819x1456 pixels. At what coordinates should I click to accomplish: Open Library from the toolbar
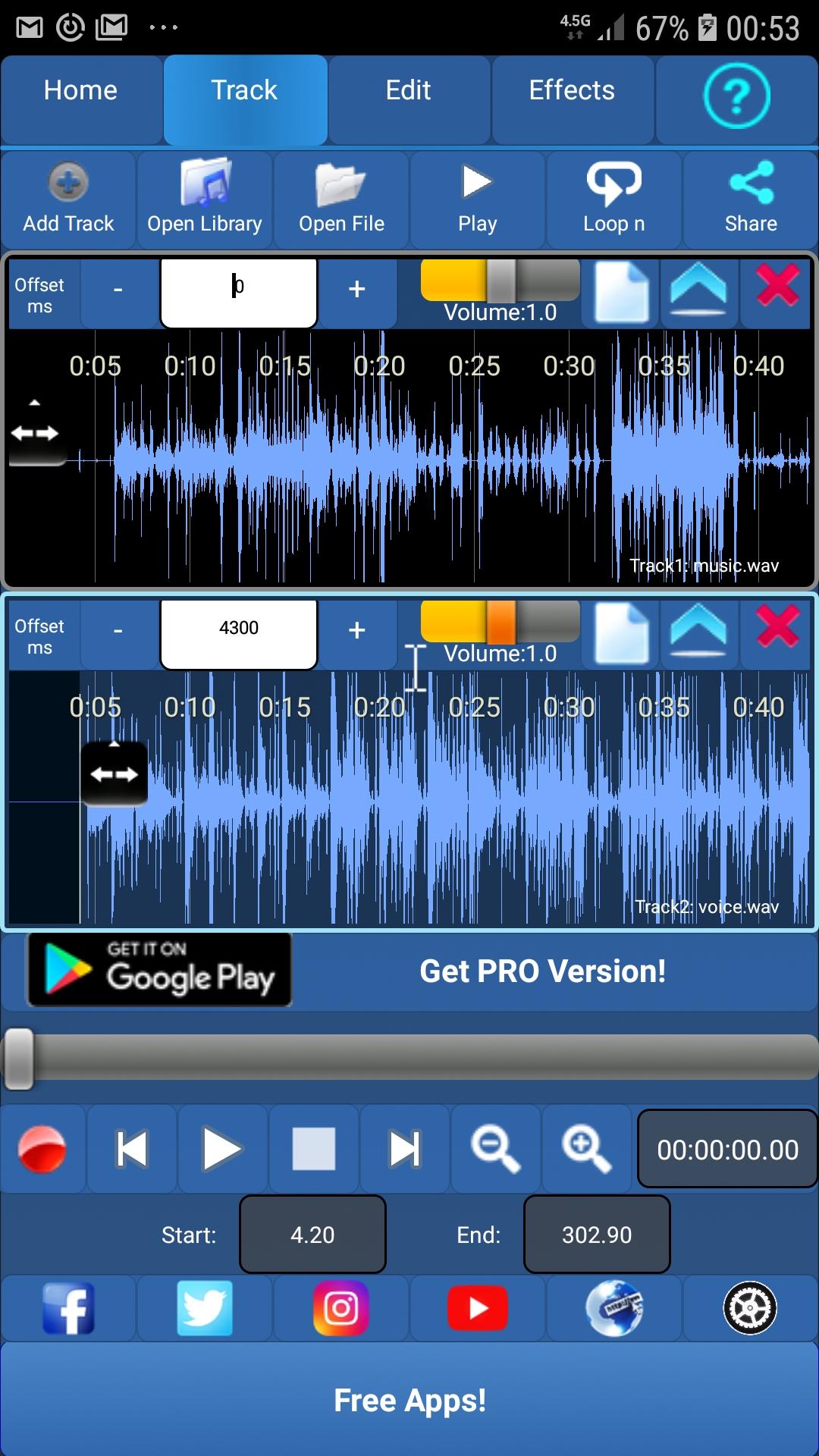pyautogui.click(x=205, y=199)
